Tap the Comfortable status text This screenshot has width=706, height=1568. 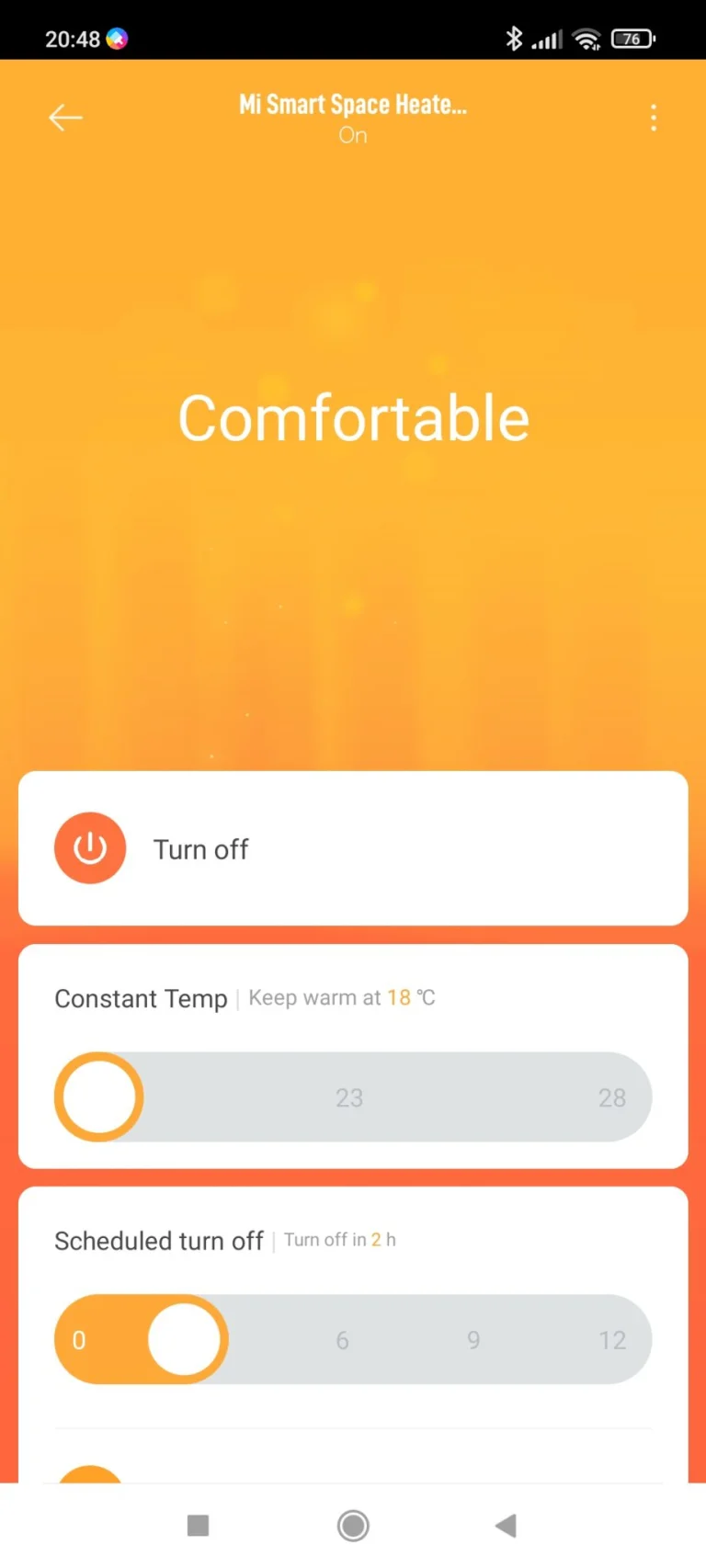point(352,416)
